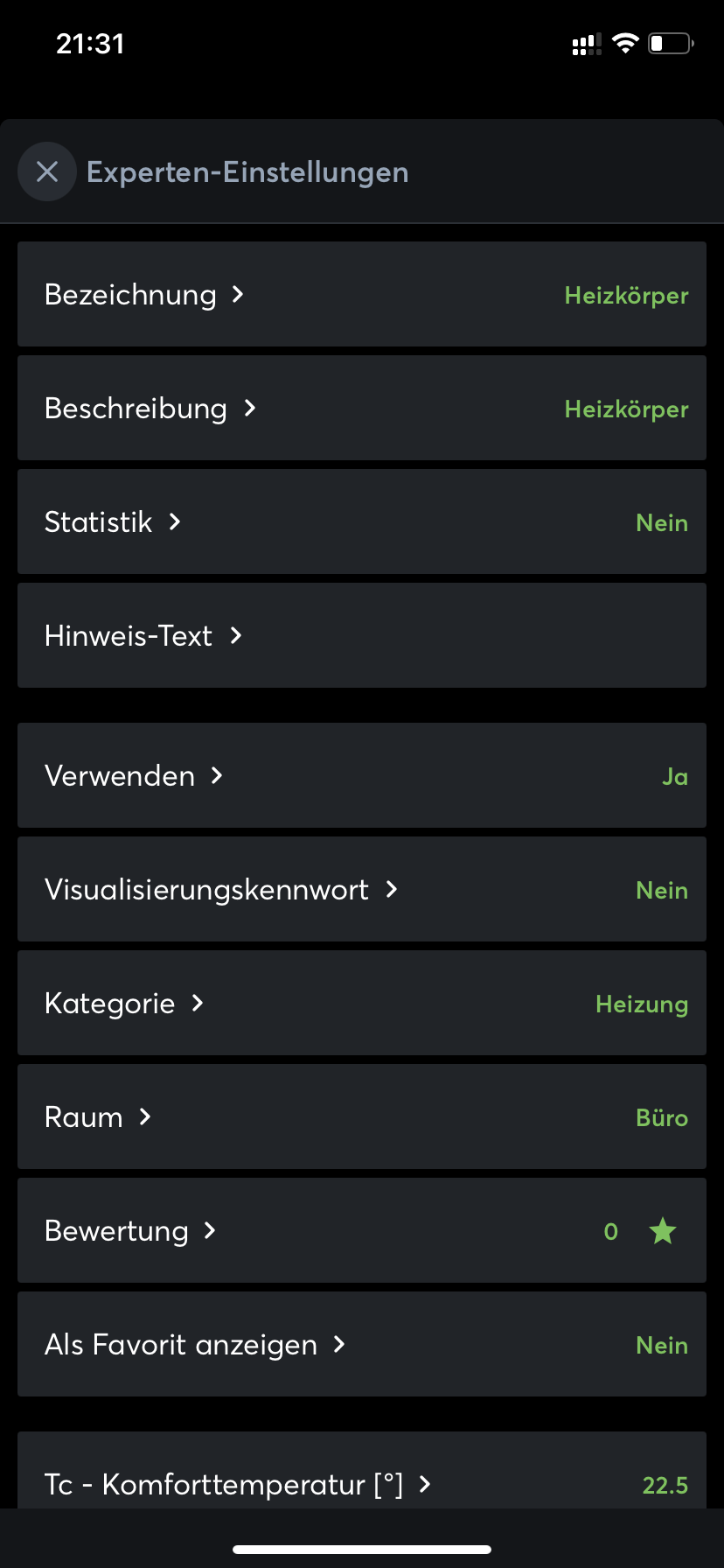
Task: Edit Tc - Komforttemperatur value
Action: (361, 1479)
